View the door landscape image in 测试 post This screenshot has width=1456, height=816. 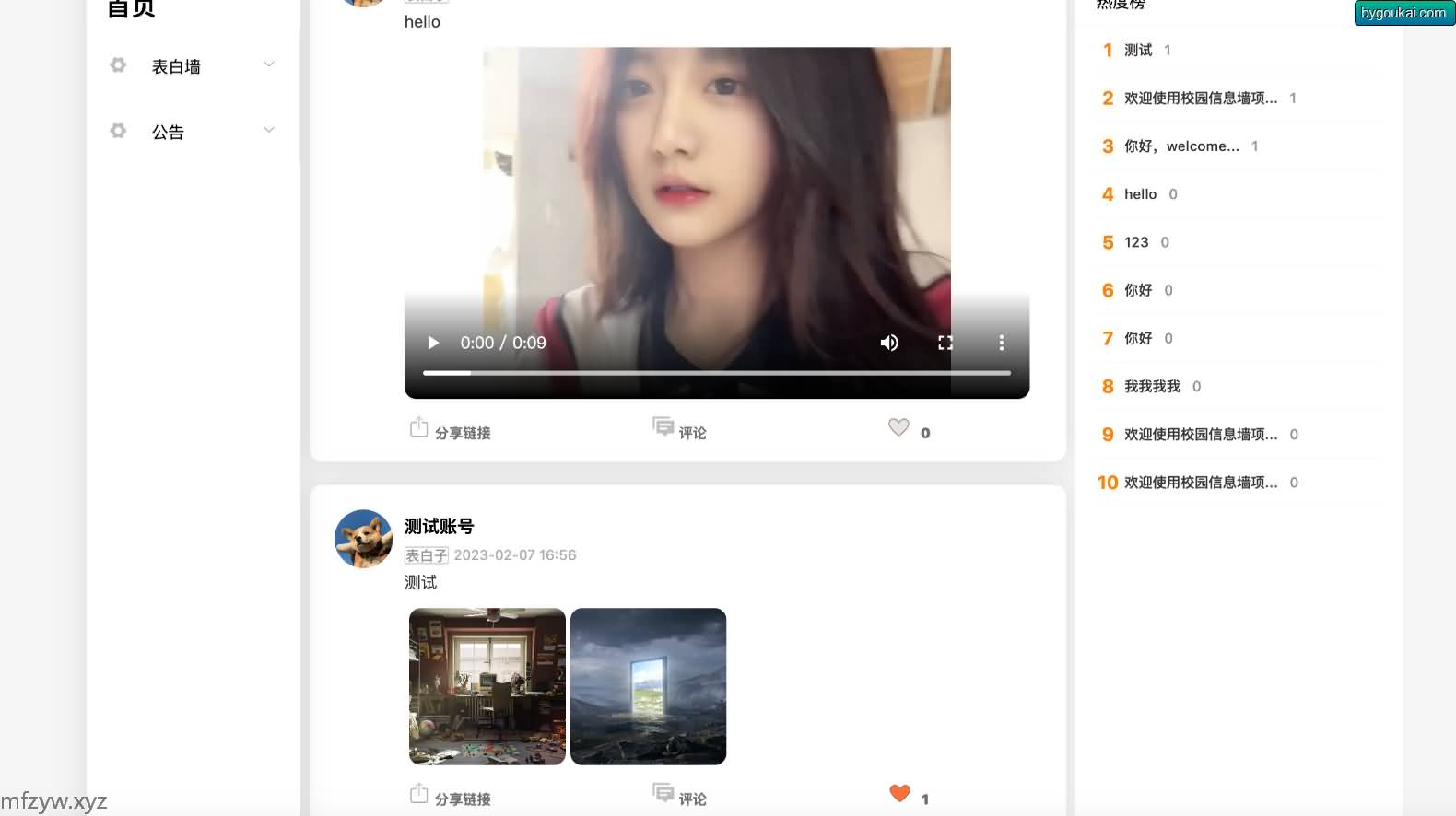coord(648,686)
